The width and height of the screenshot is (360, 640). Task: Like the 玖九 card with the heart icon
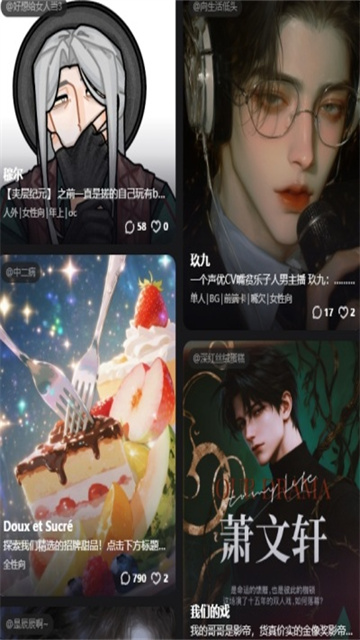click(347, 313)
